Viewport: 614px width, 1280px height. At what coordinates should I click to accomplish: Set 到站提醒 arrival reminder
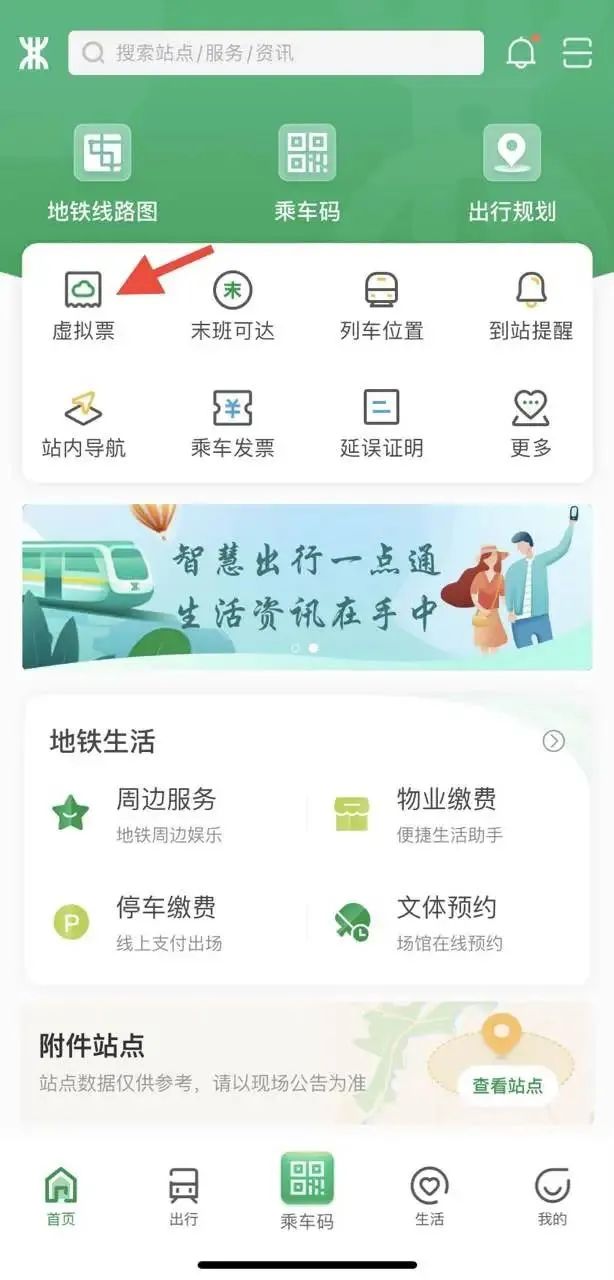coord(531,305)
